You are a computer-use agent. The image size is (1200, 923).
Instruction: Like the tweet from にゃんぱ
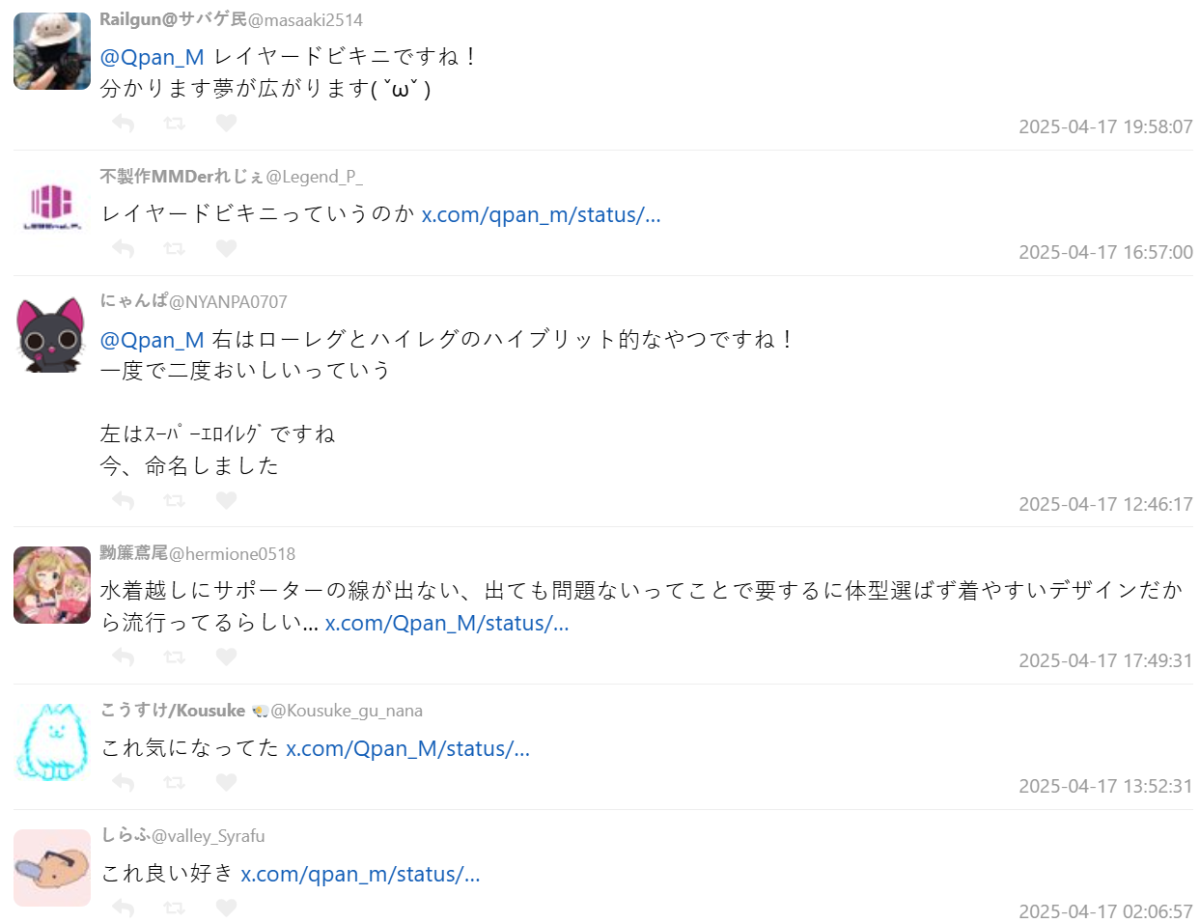[x=227, y=500]
